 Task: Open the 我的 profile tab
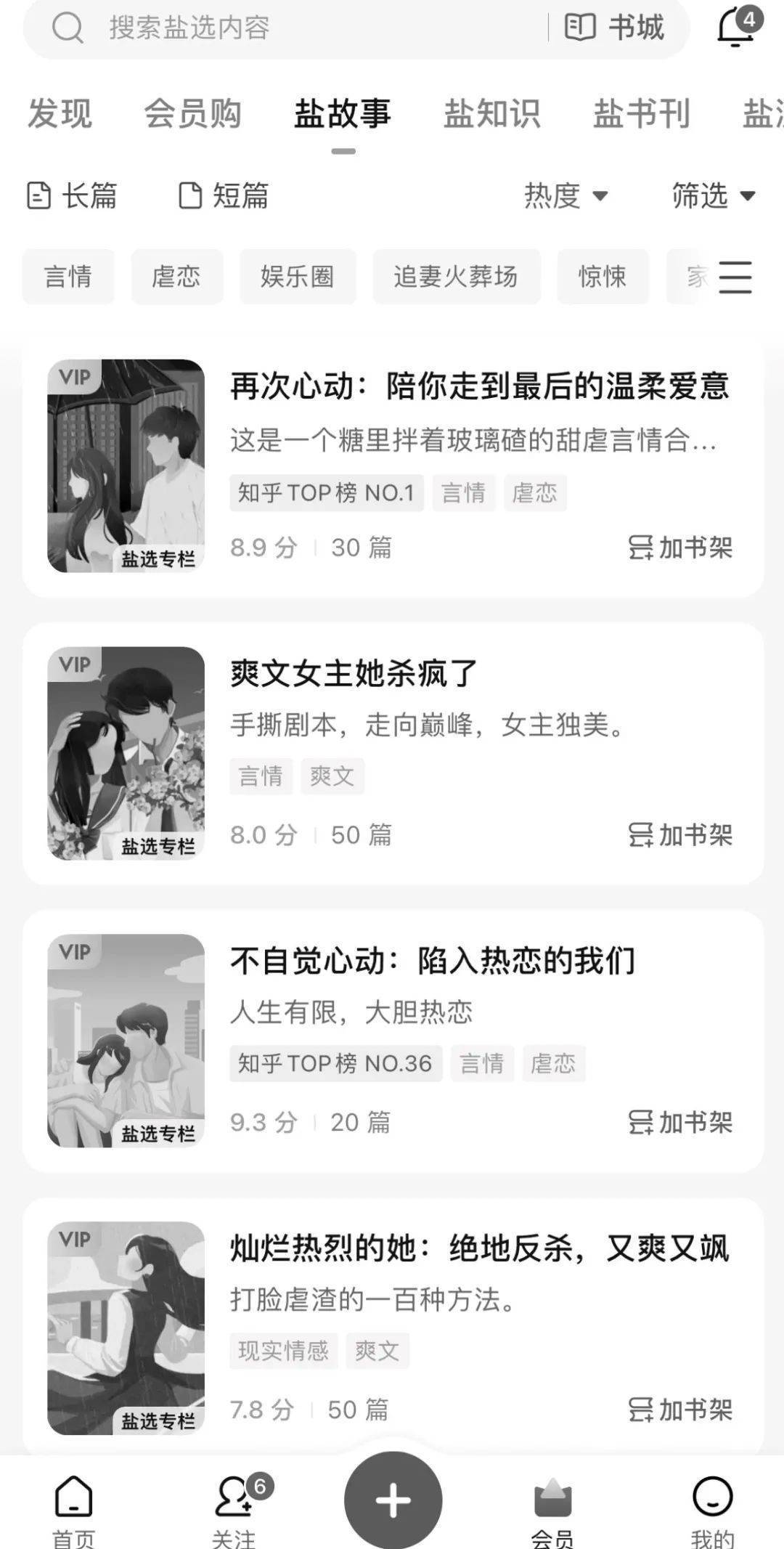[x=712, y=1508]
